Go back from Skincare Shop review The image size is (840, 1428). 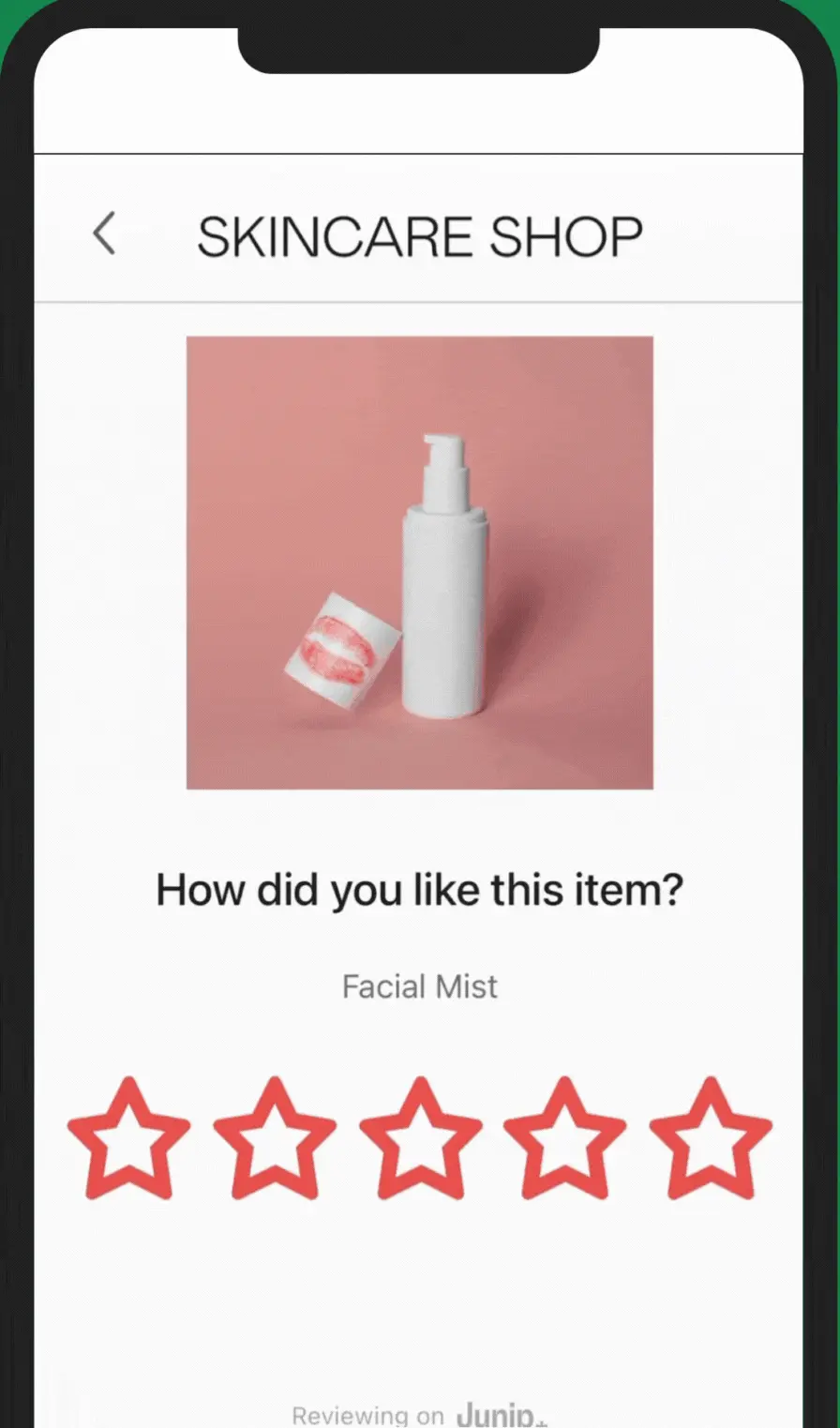104,233
